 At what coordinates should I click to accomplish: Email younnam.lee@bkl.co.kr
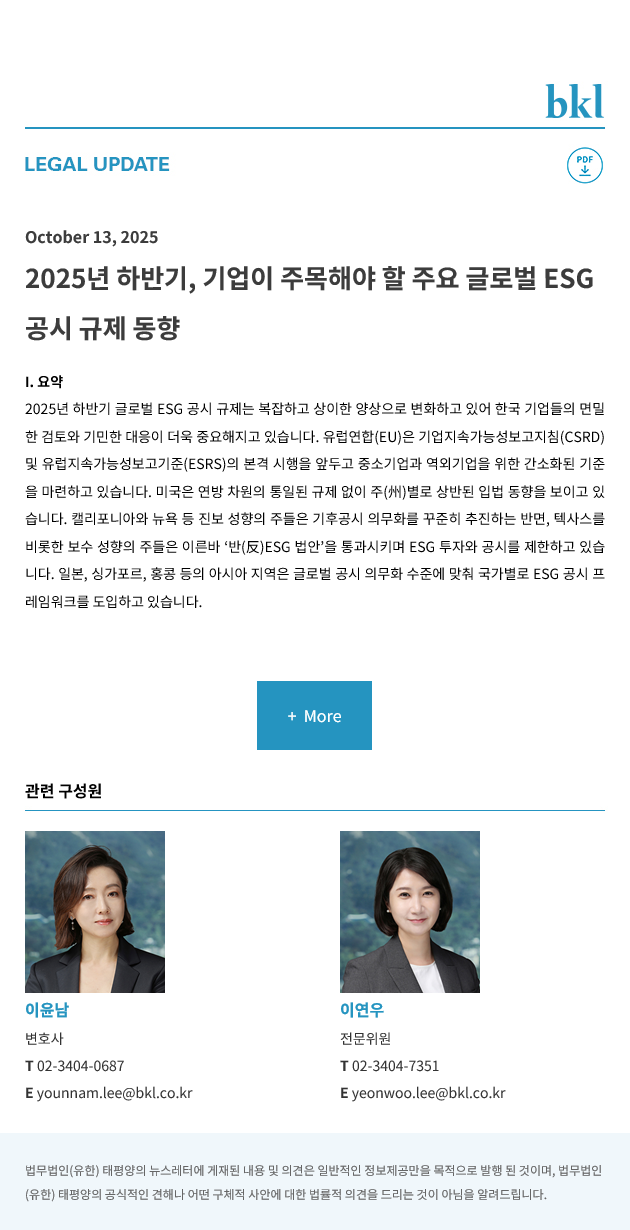point(114,1093)
